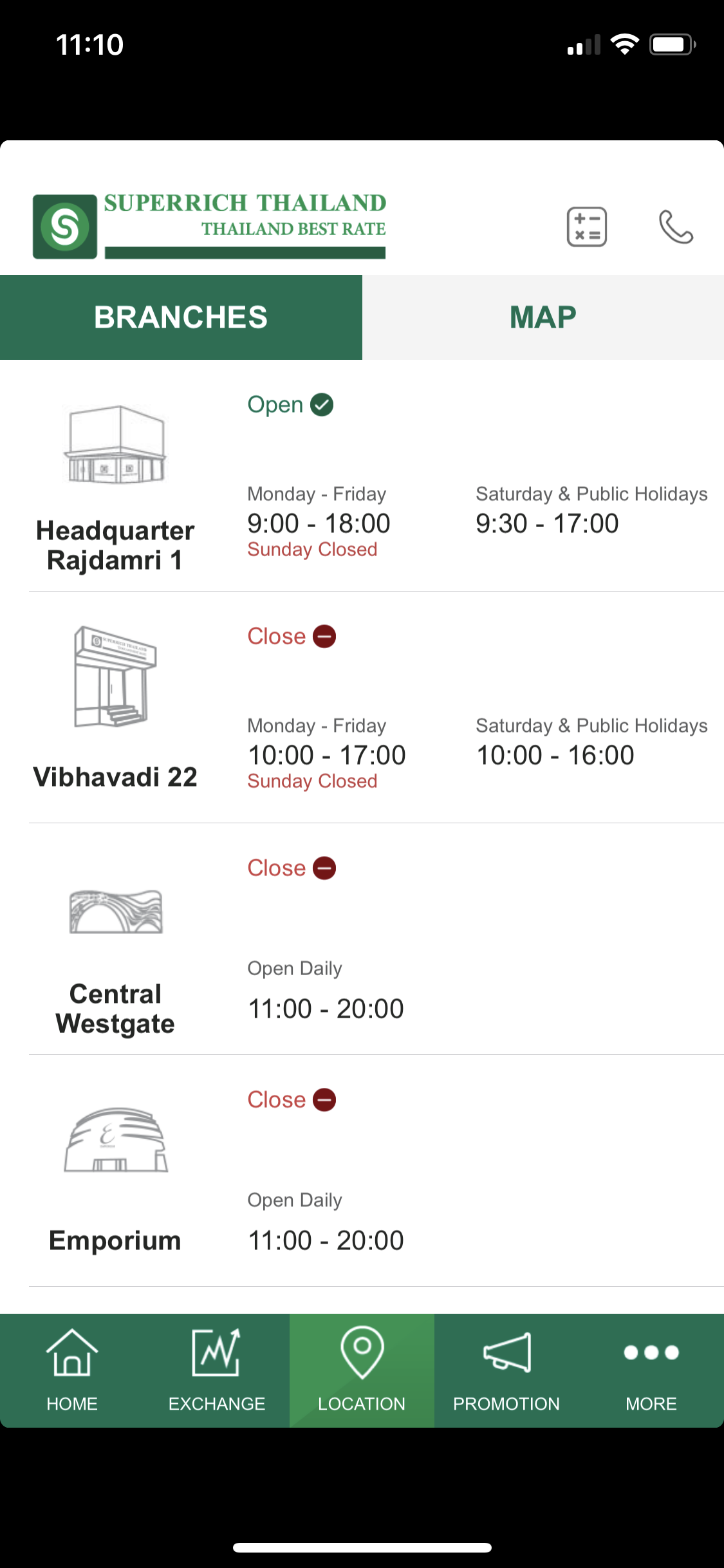724x1568 pixels.
Task: Select the BRANCHES tab
Action: (x=181, y=317)
